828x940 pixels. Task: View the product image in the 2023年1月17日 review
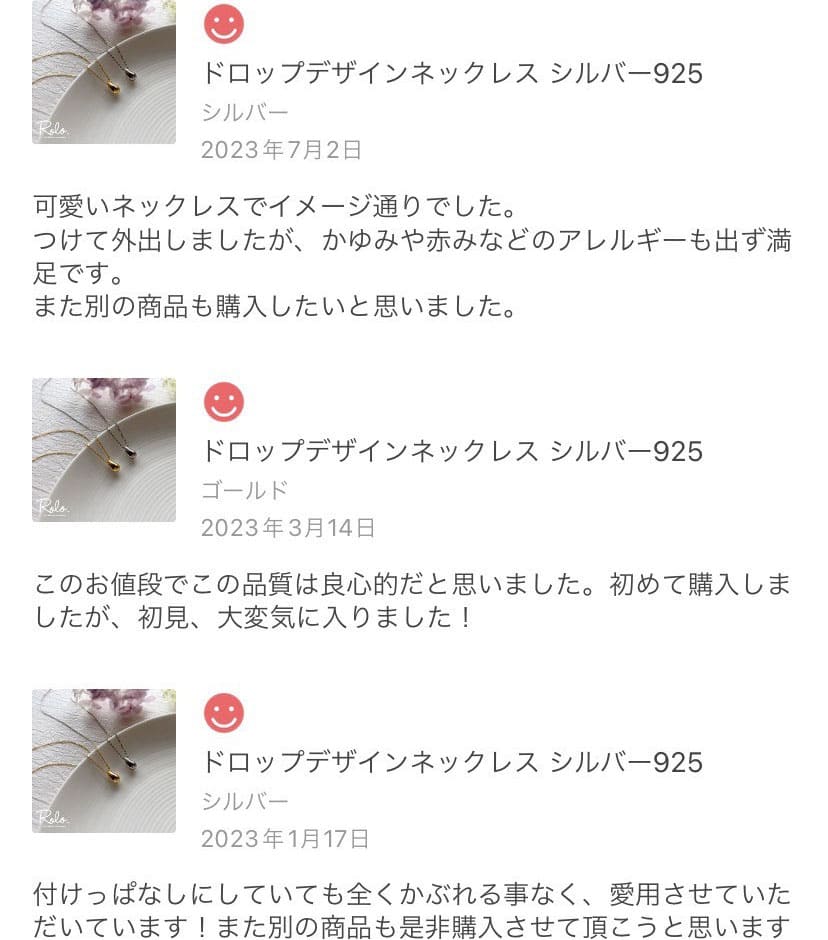(104, 761)
